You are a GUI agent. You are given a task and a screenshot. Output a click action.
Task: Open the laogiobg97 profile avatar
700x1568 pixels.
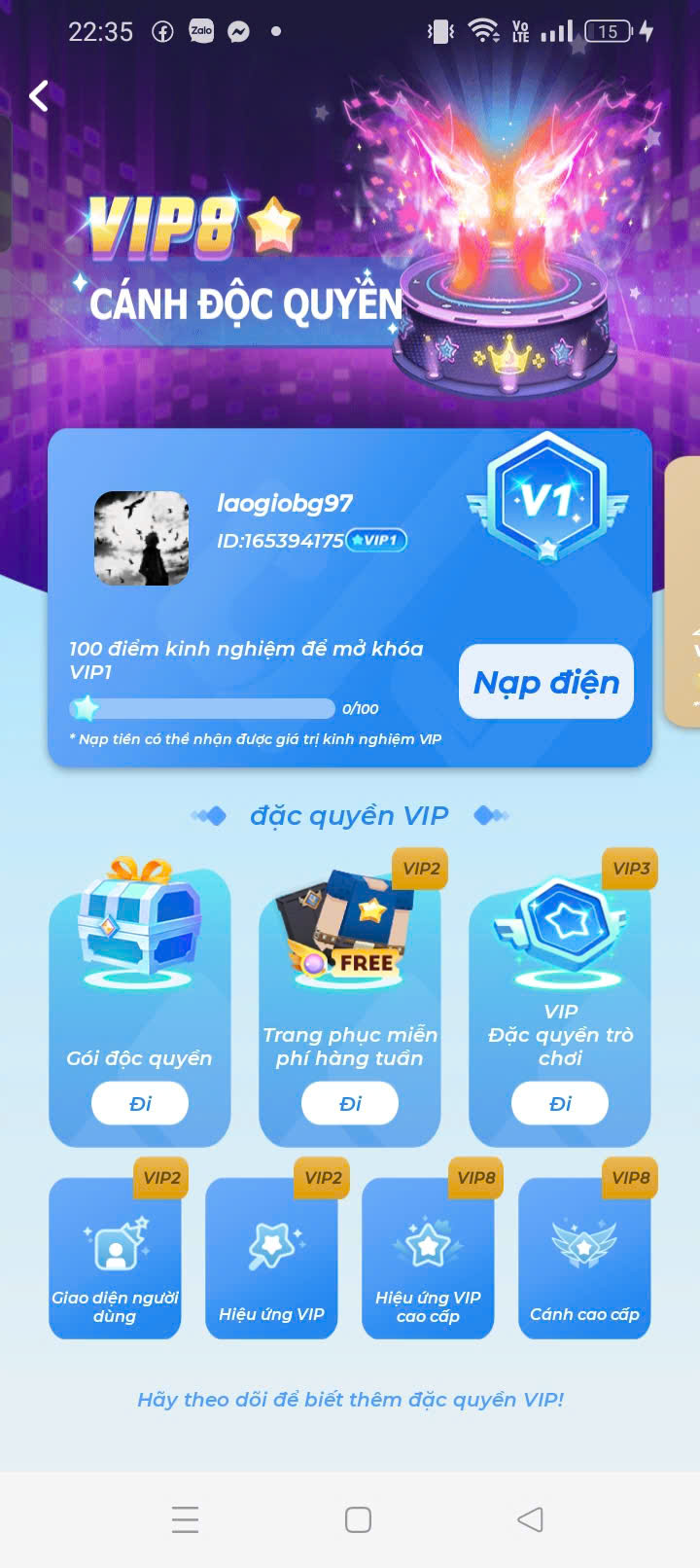coord(141,538)
